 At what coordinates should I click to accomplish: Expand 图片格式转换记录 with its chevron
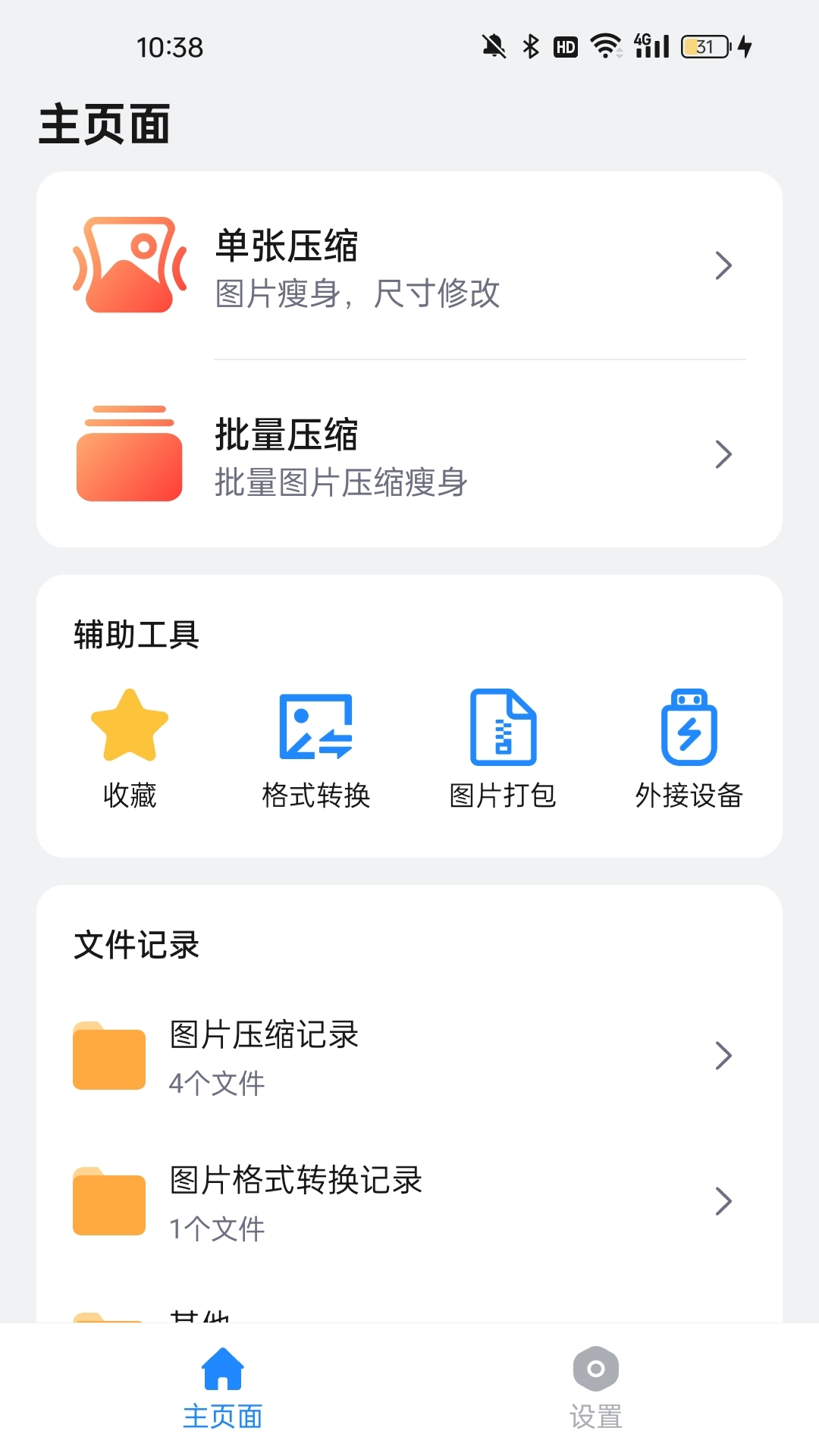[x=723, y=1201]
